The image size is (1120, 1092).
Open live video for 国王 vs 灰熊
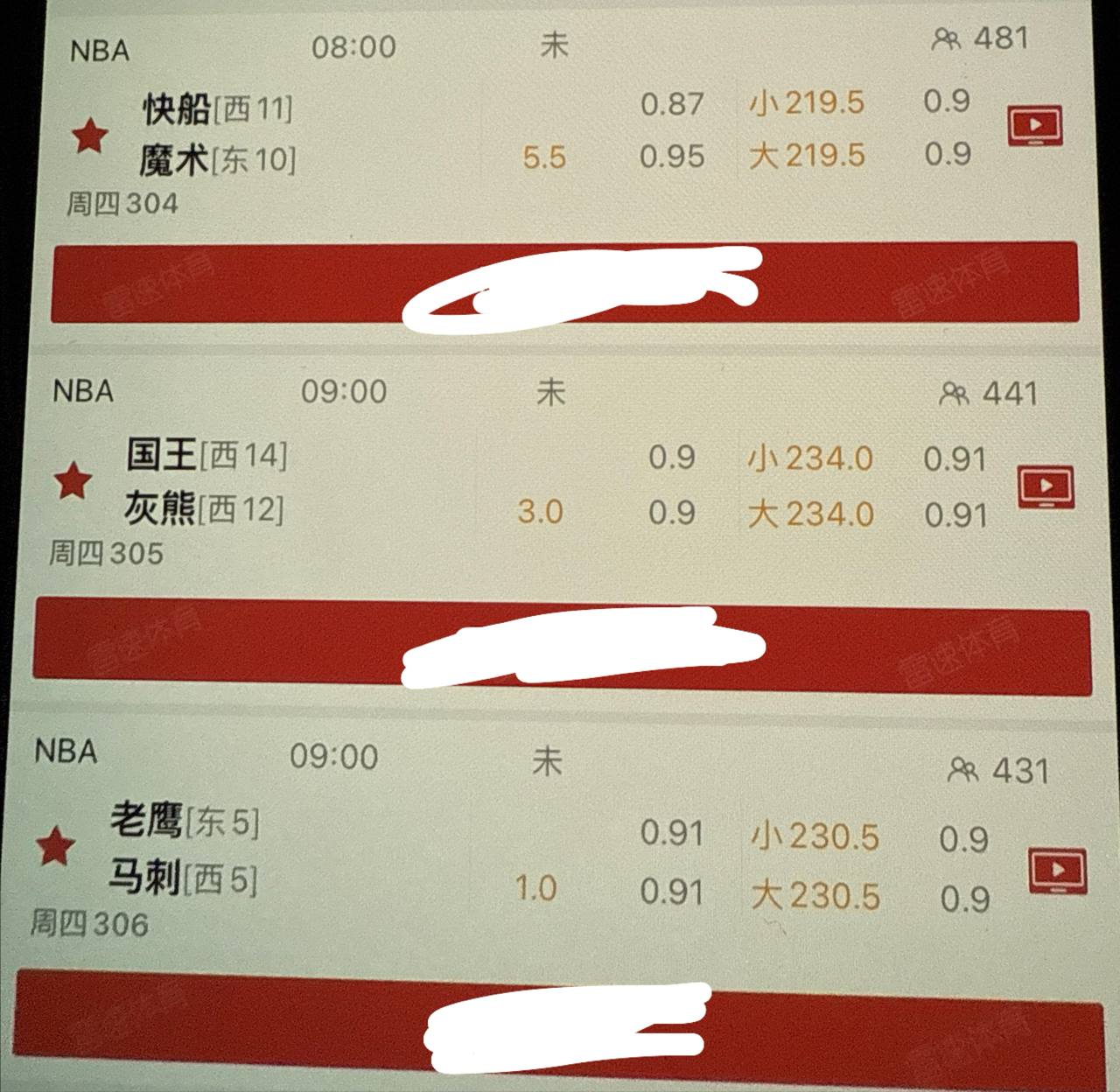pyautogui.click(x=1046, y=486)
